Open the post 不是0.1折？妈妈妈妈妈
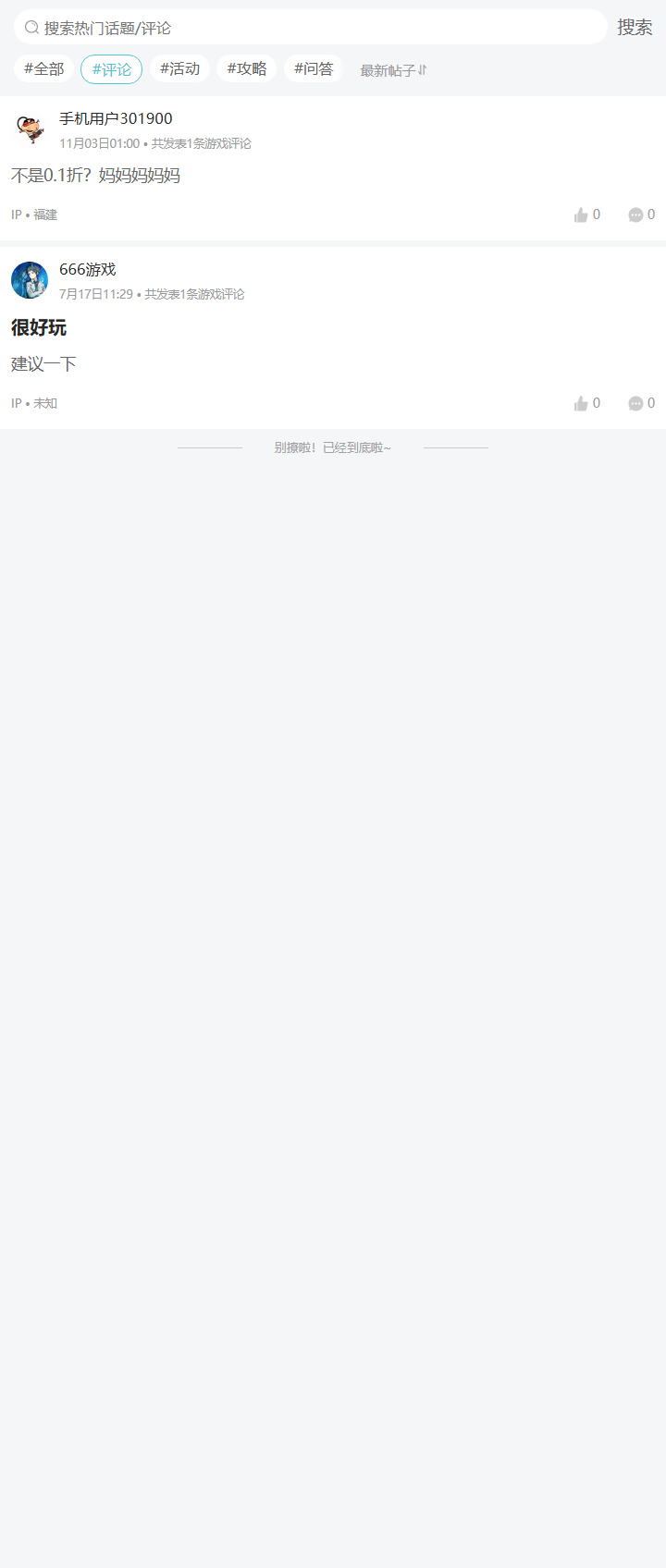 click(x=96, y=176)
